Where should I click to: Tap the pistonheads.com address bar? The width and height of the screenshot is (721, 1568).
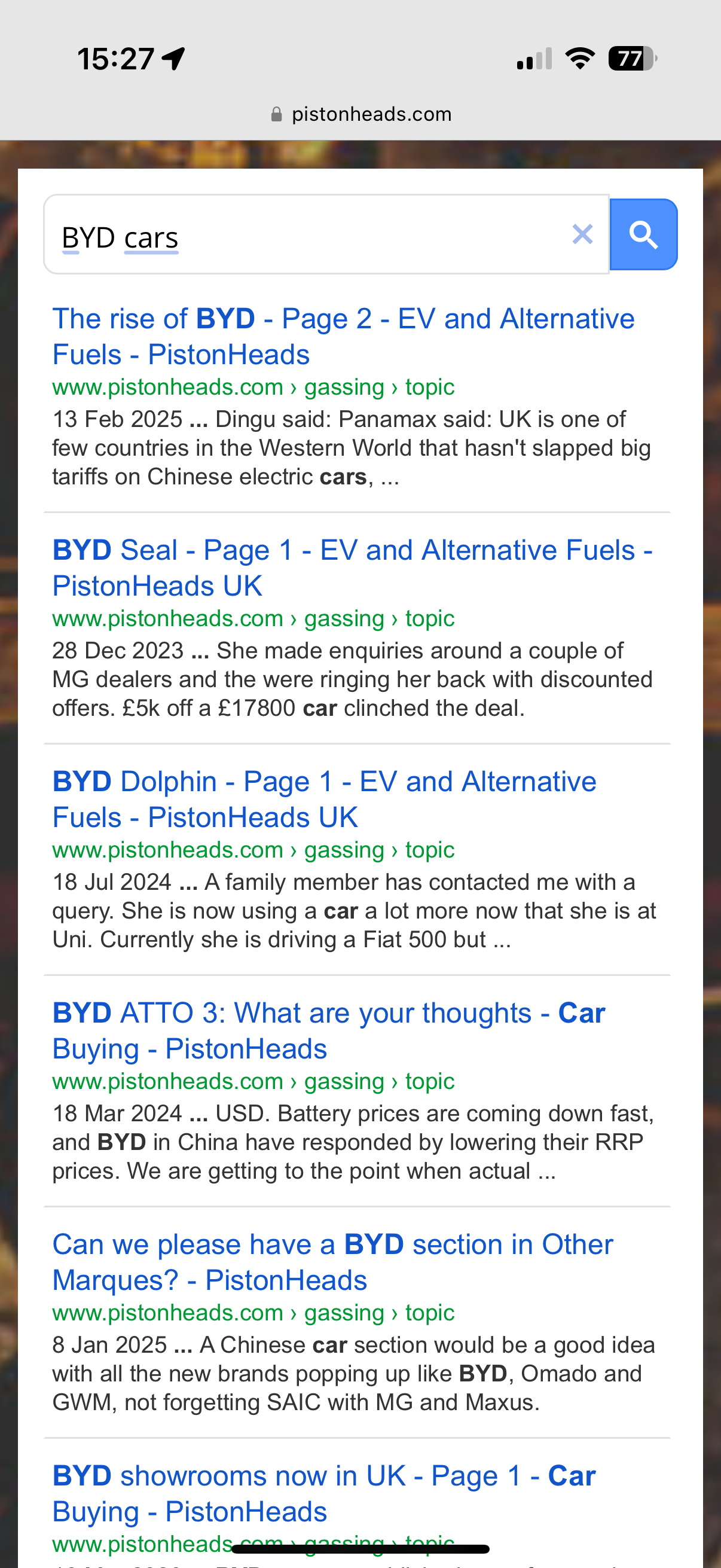362,114
